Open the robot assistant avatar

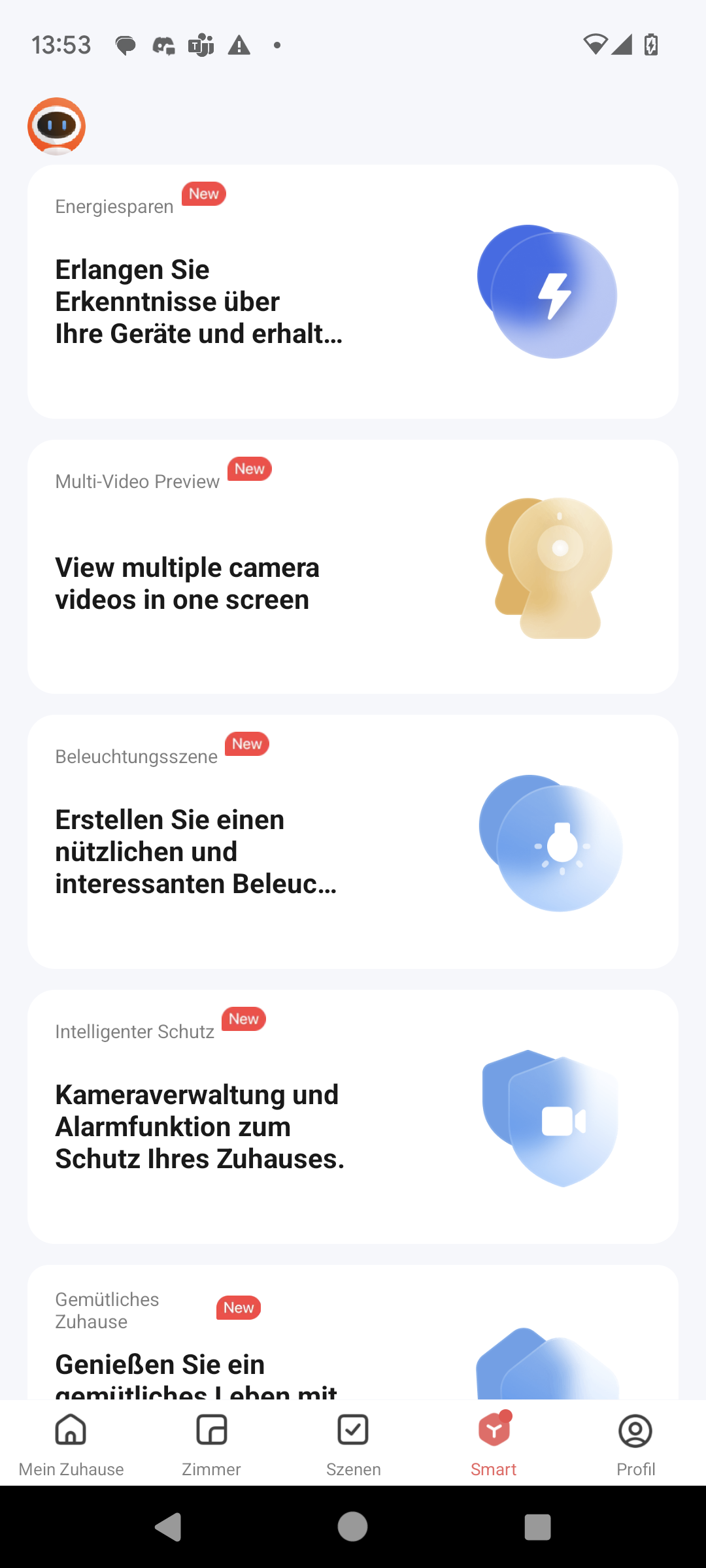click(56, 126)
